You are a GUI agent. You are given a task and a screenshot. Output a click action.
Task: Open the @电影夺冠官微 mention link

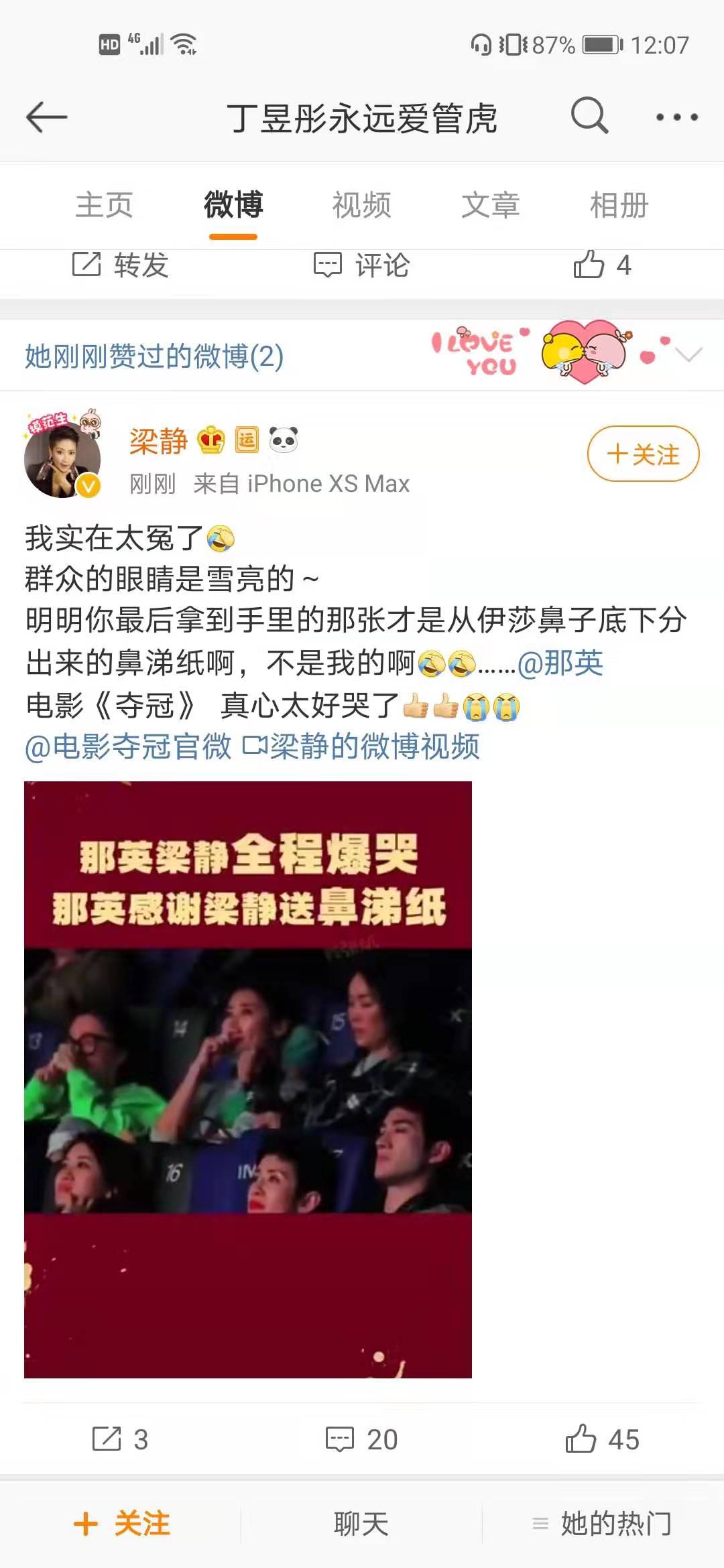click(128, 746)
